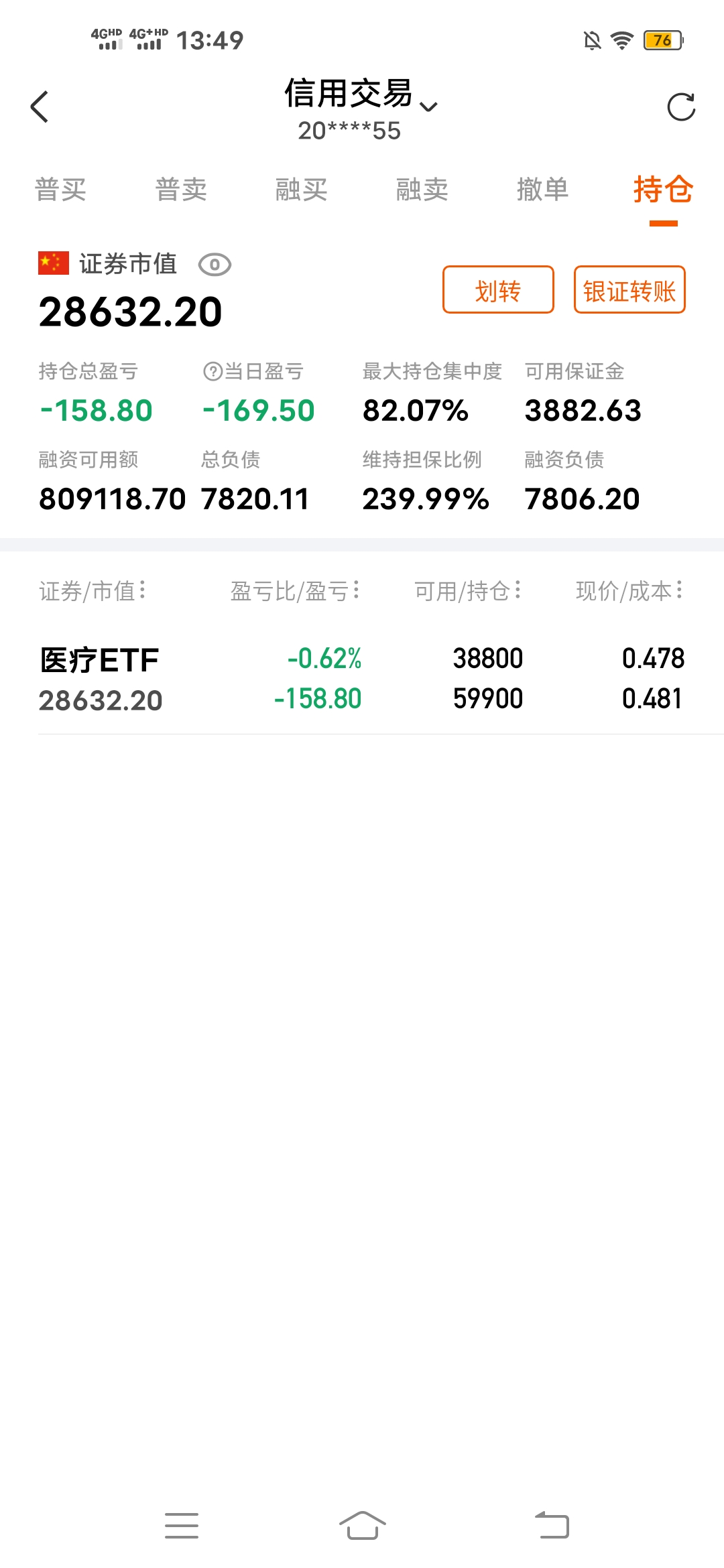The width and height of the screenshot is (724, 1568).
Task: Refresh the credit trading account data
Action: 681,107
